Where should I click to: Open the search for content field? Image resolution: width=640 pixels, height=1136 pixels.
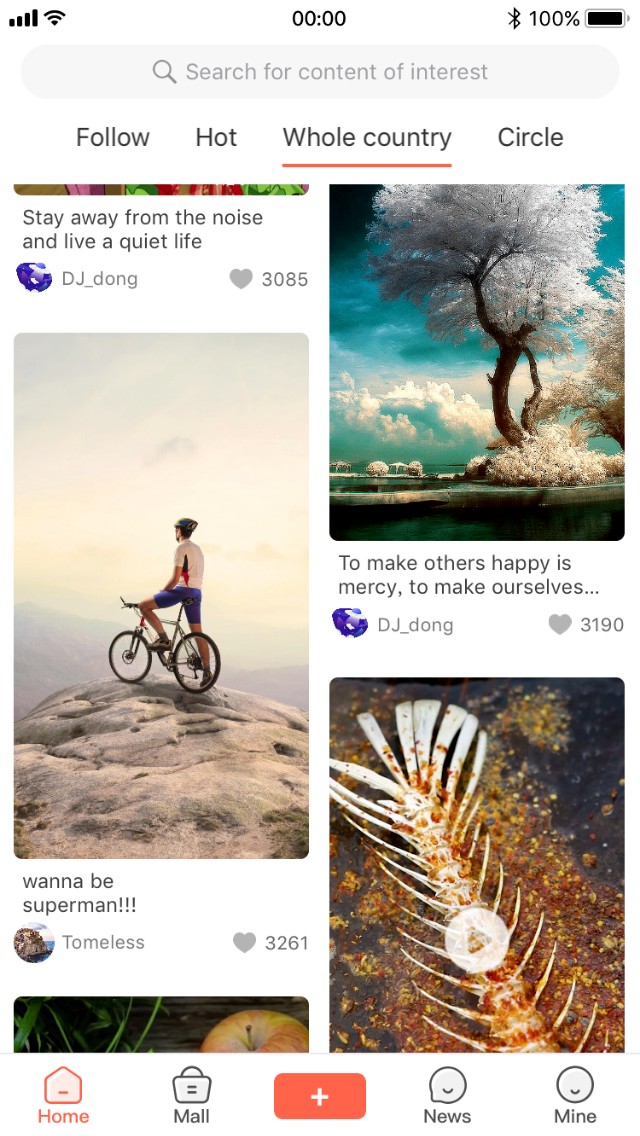pyautogui.click(x=320, y=72)
